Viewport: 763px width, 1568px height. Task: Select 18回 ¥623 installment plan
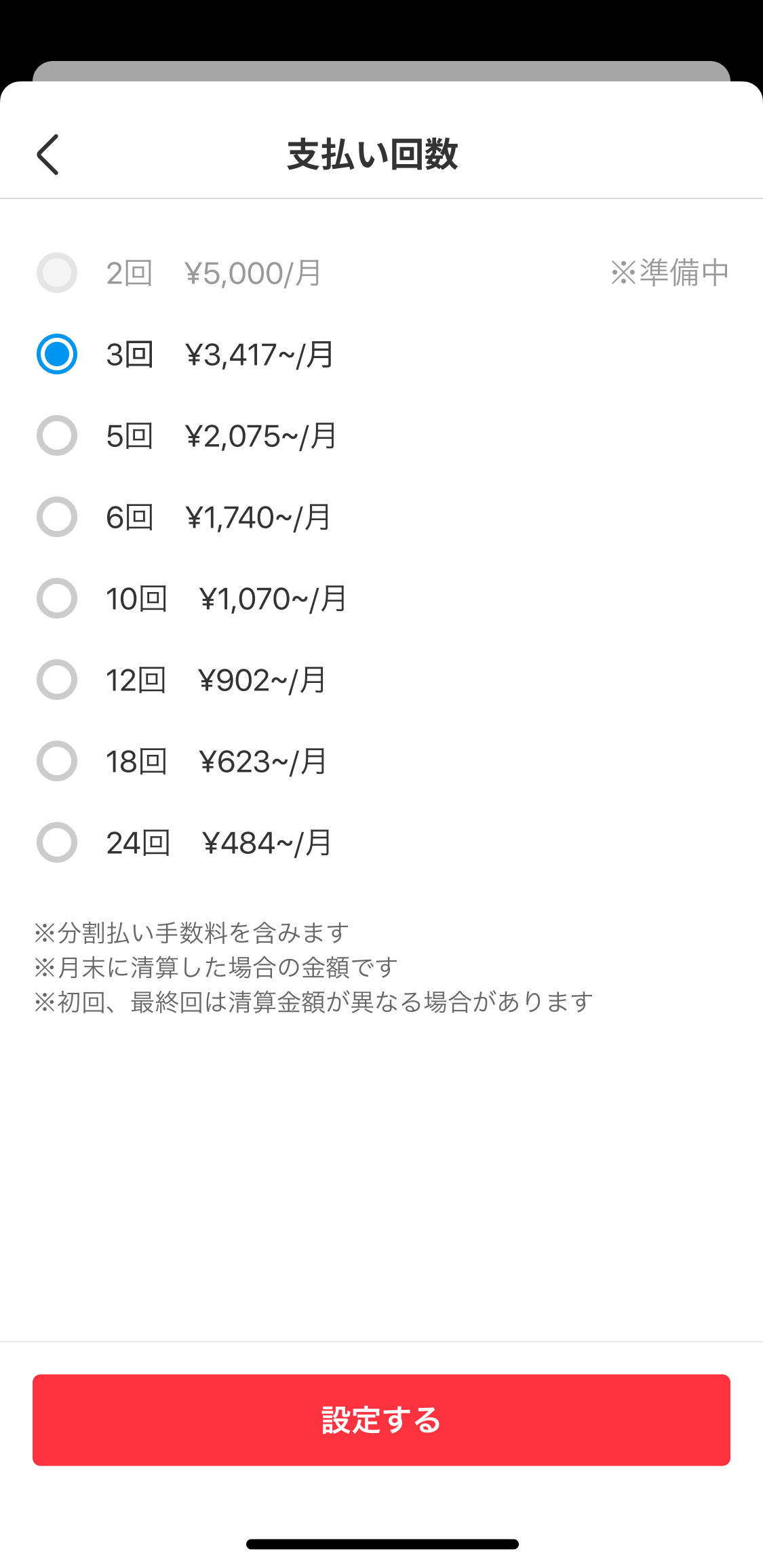57,761
